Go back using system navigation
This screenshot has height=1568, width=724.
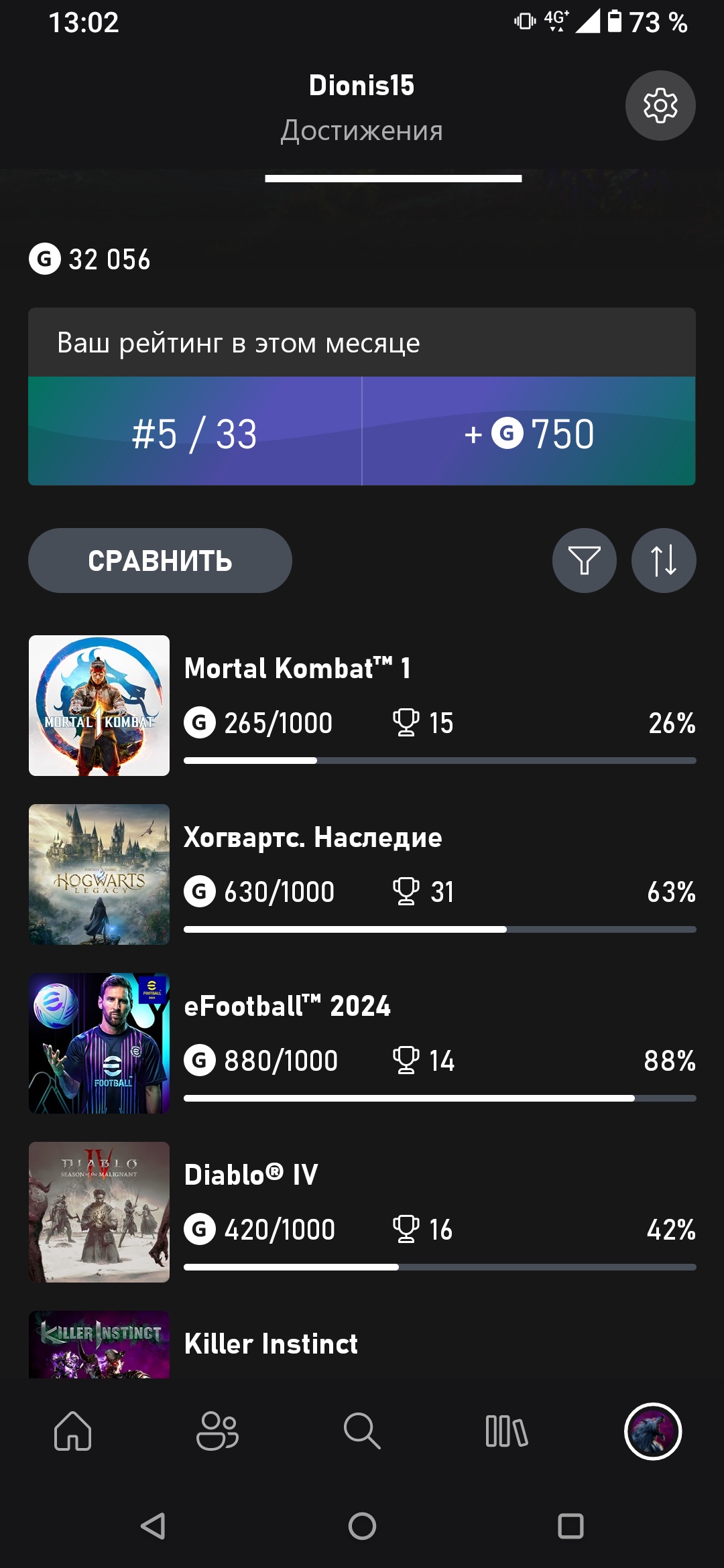pos(153,1526)
